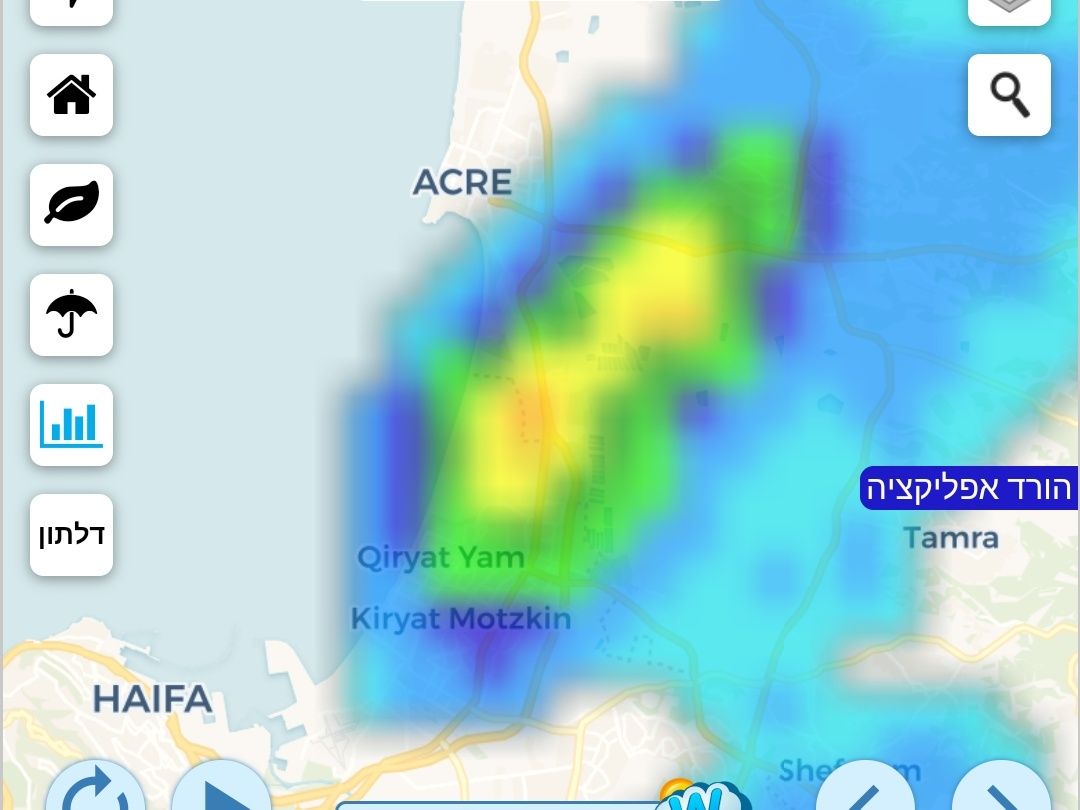
Task: Play the radar animation
Action: 222,792
